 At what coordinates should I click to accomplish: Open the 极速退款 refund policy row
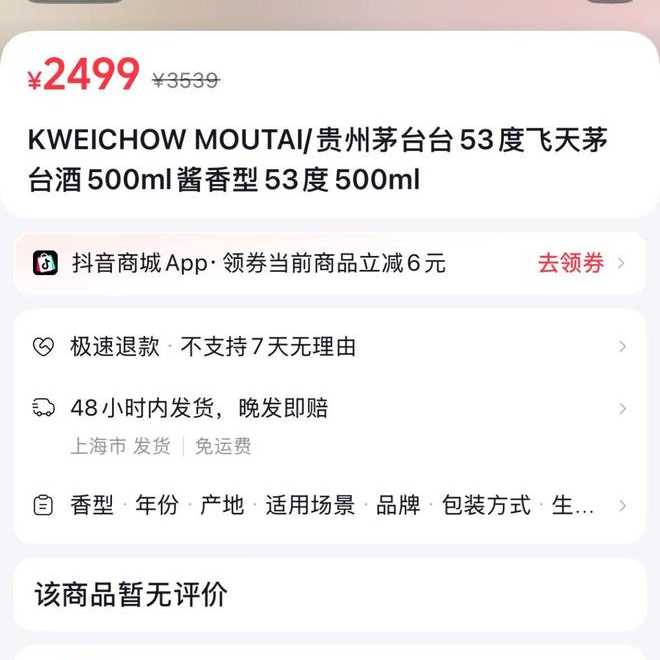pyautogui.click(x=330, y=347)
